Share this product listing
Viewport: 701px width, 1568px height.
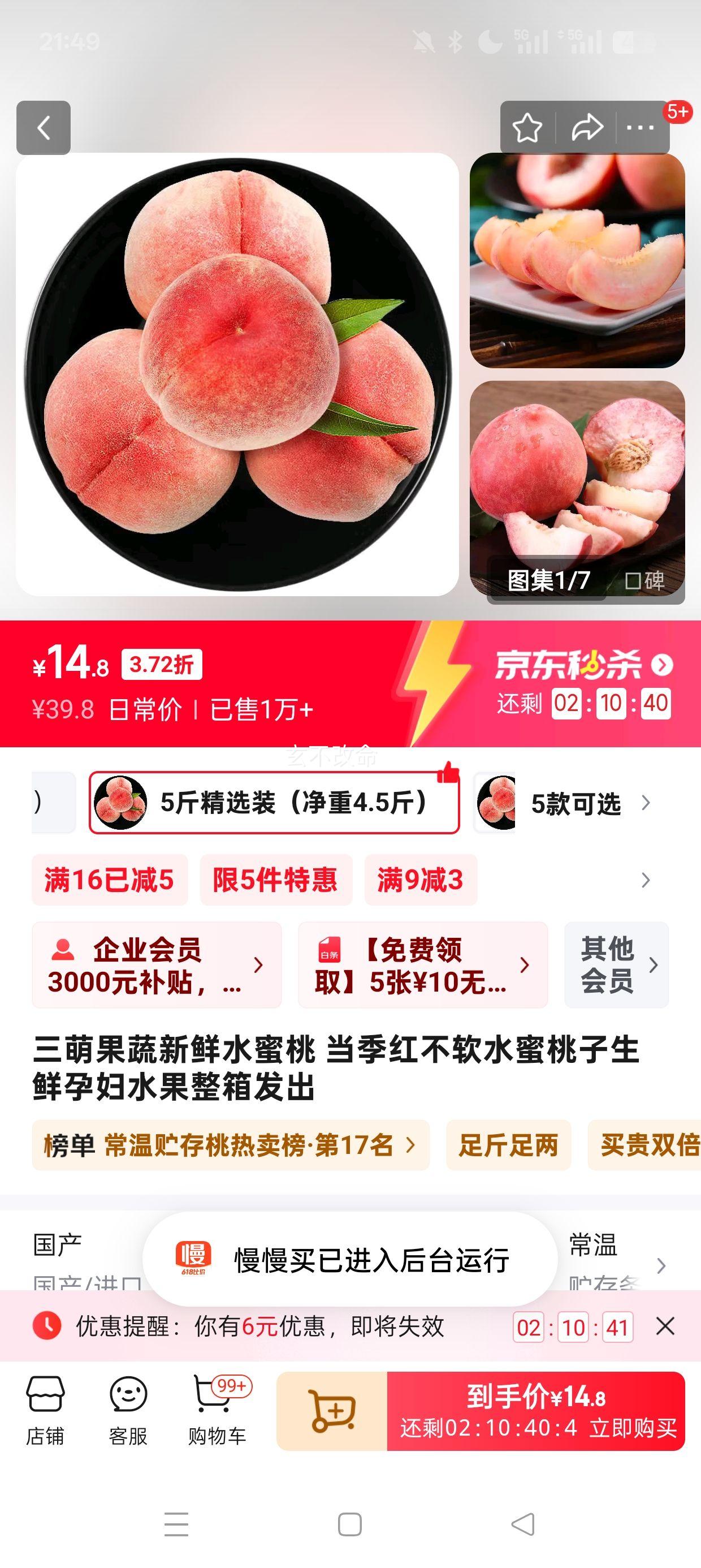[587, 128]
